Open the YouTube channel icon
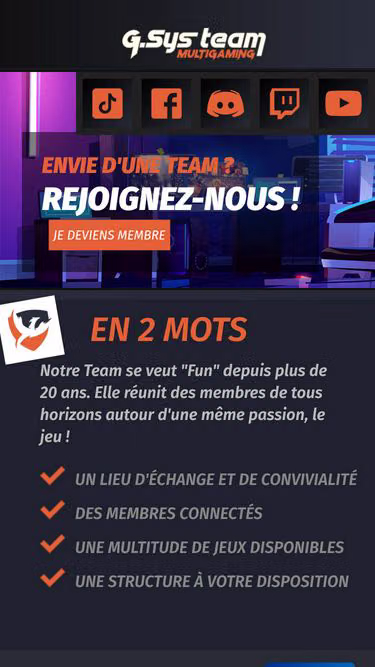This screenshot has height=667, width=375. tap(344, 103)
